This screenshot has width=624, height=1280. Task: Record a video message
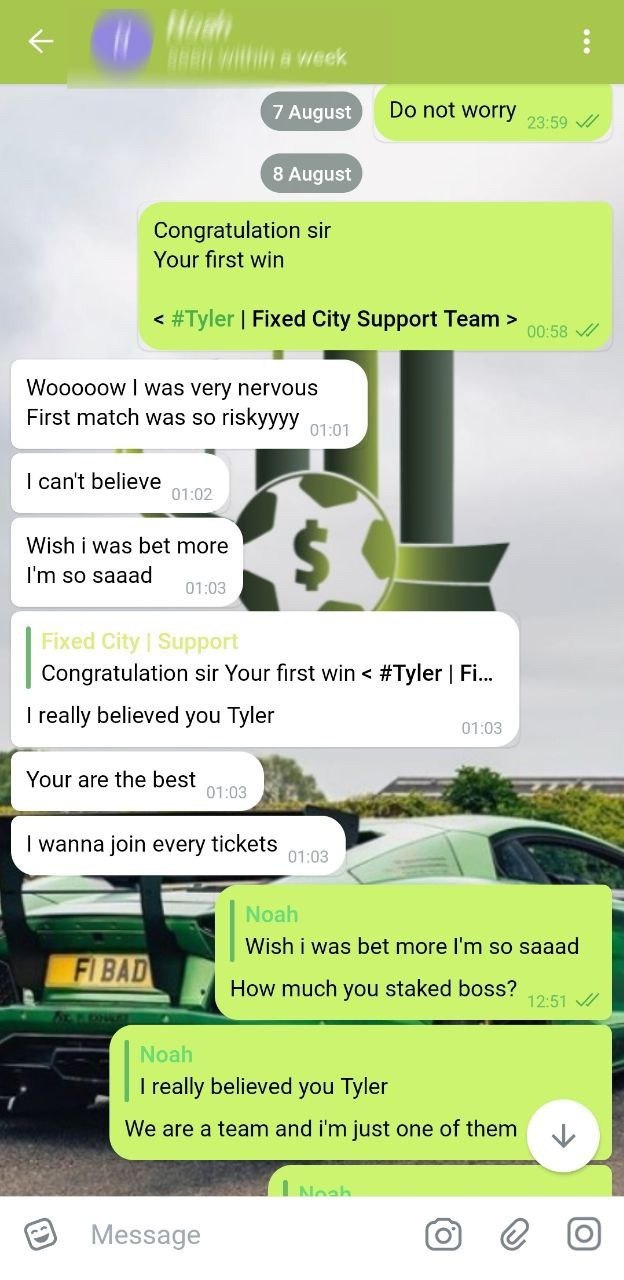[584, 1234]
